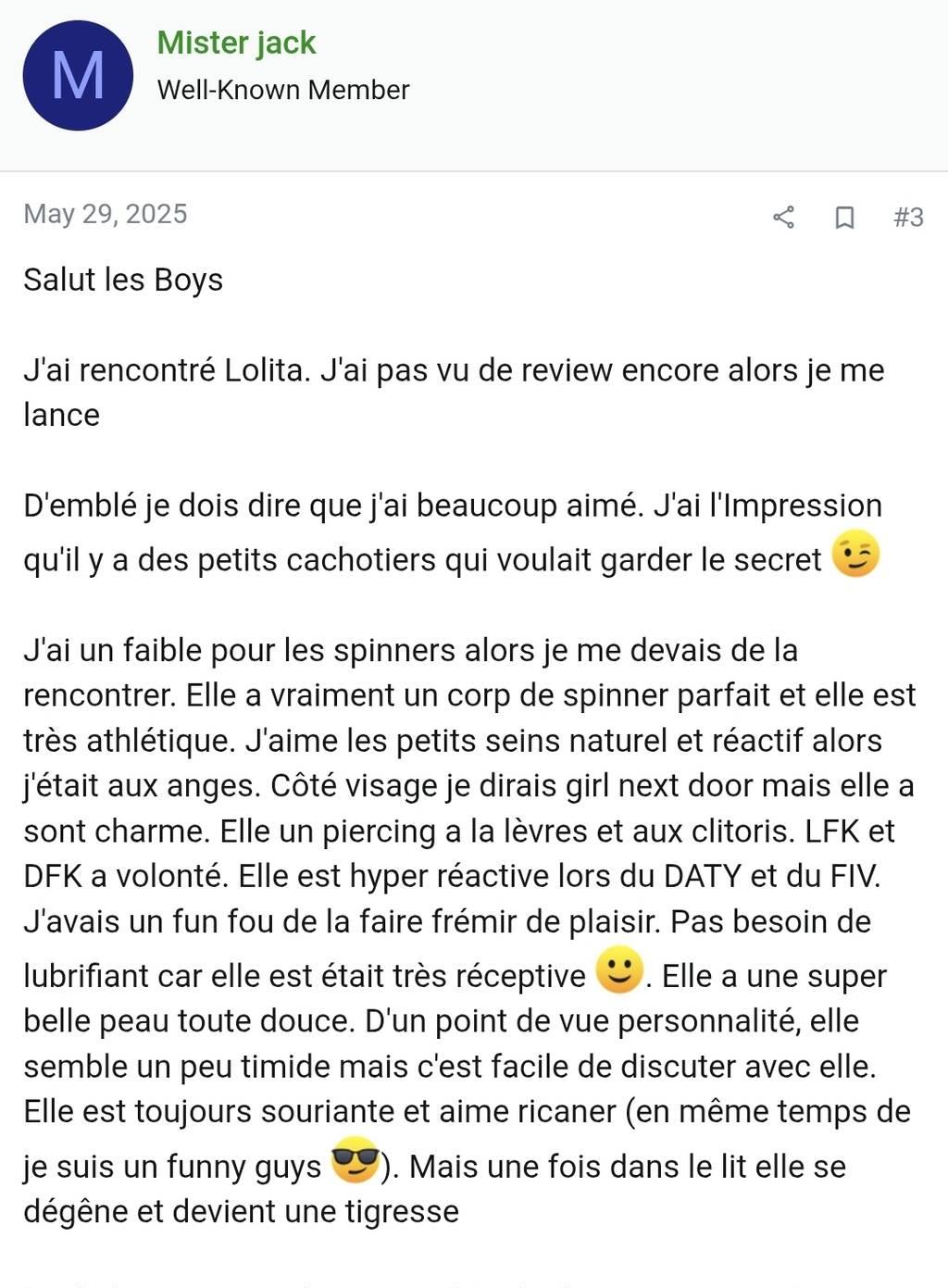948x1288 pixels.
Task: Tap the Mister jack avatar
Action: [78, 76]
